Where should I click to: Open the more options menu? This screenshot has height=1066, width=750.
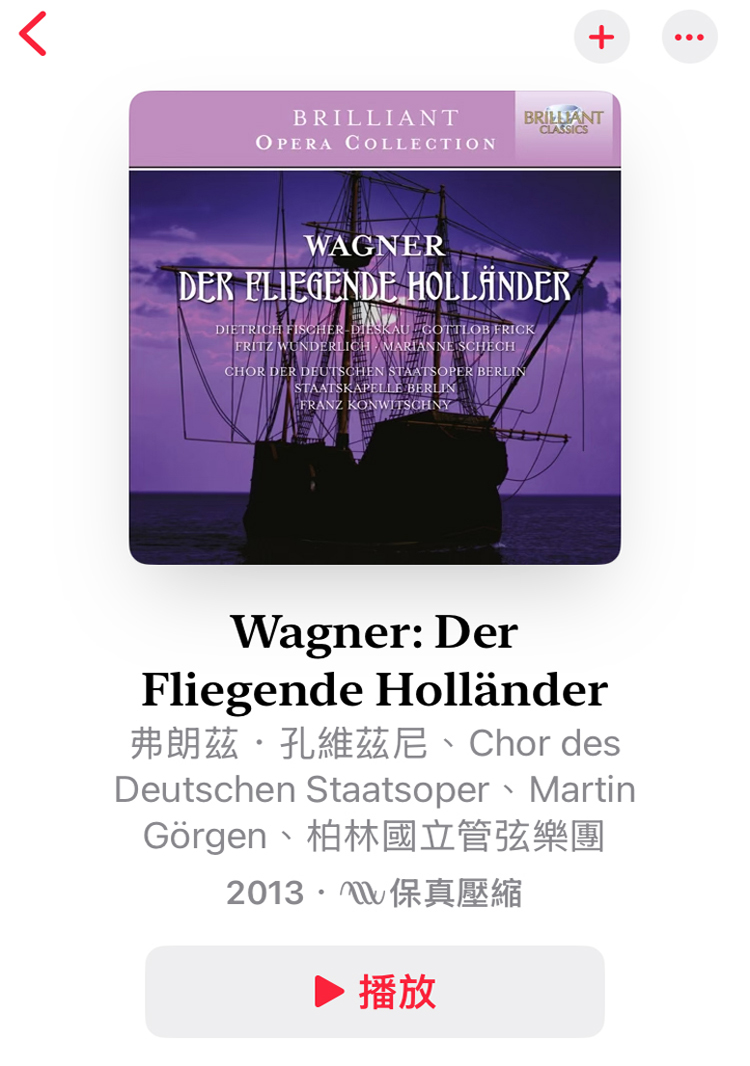(689, 38)
